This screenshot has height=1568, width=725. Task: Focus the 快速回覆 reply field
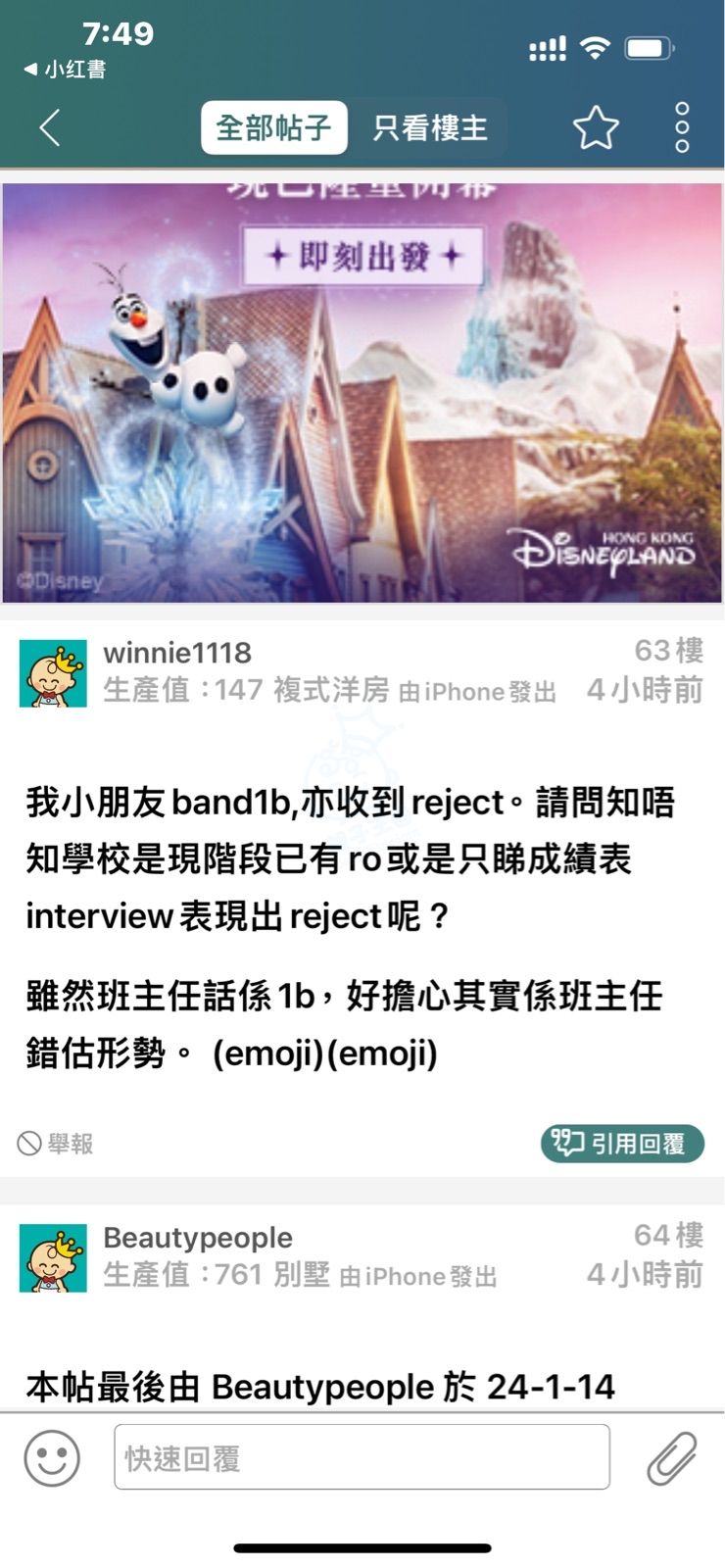click(362, 1457)
